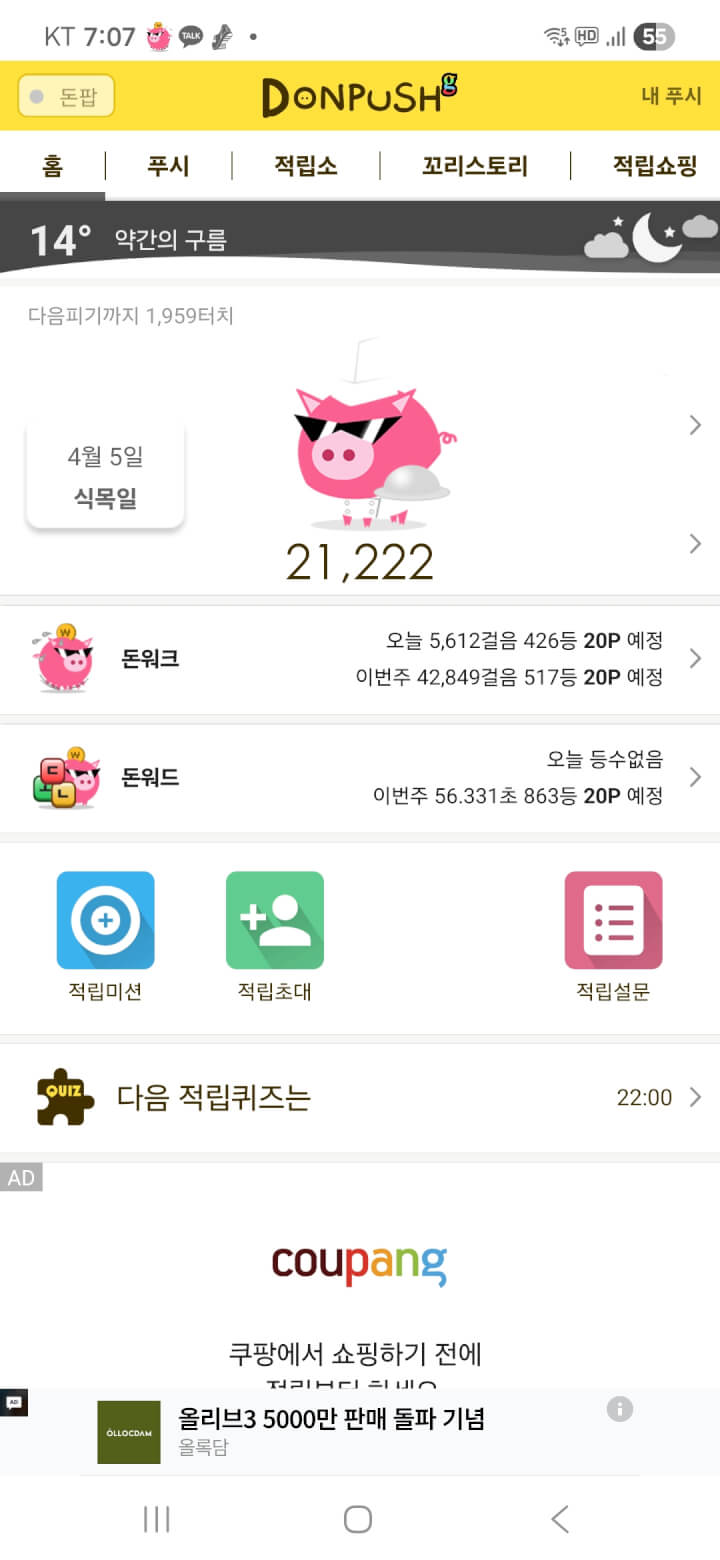
Task: View the next 적립퀴즈 at 22:00
Action: (x=360, y=1098)
